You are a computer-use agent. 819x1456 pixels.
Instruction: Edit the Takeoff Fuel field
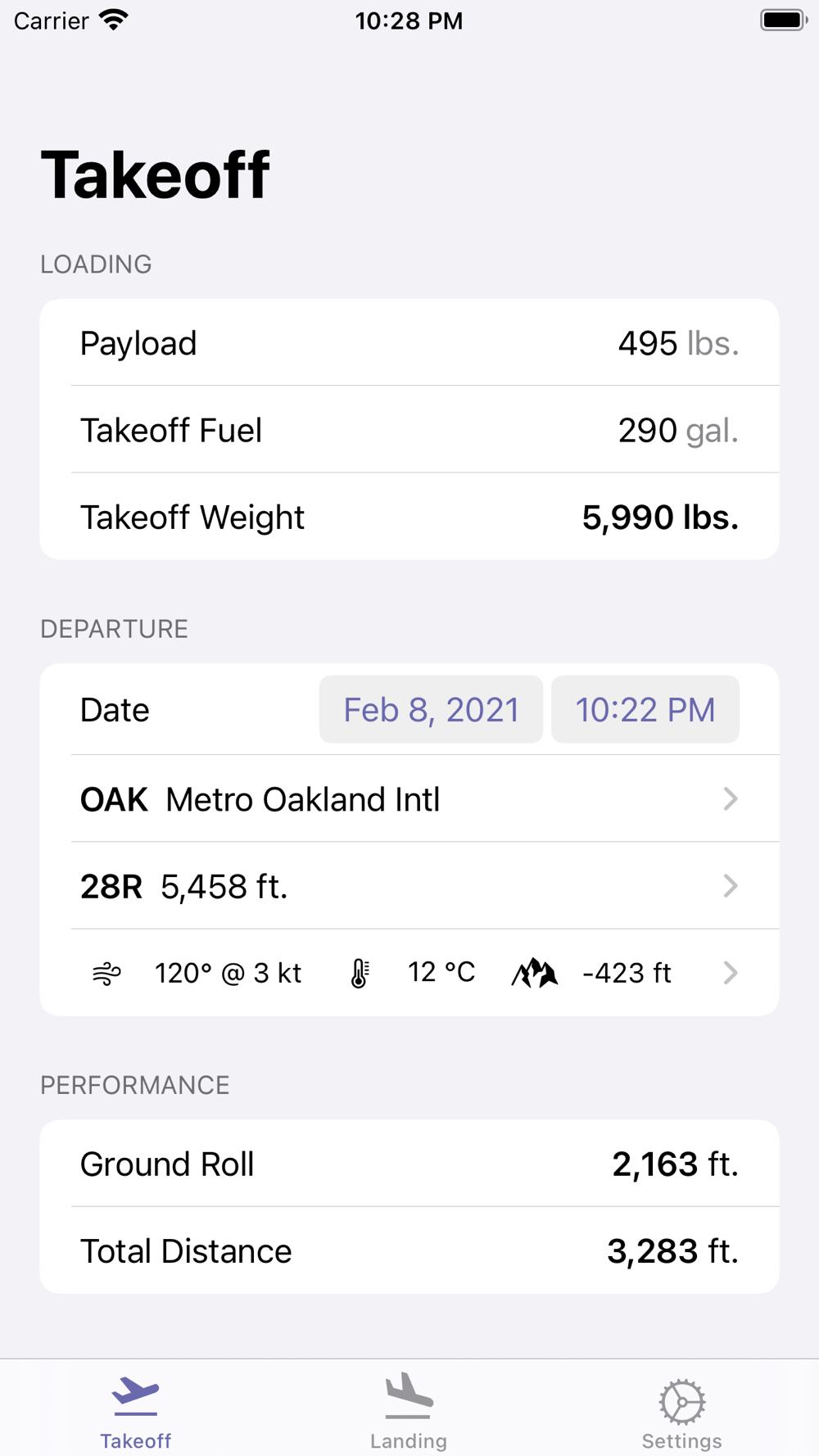pos(647,431)
